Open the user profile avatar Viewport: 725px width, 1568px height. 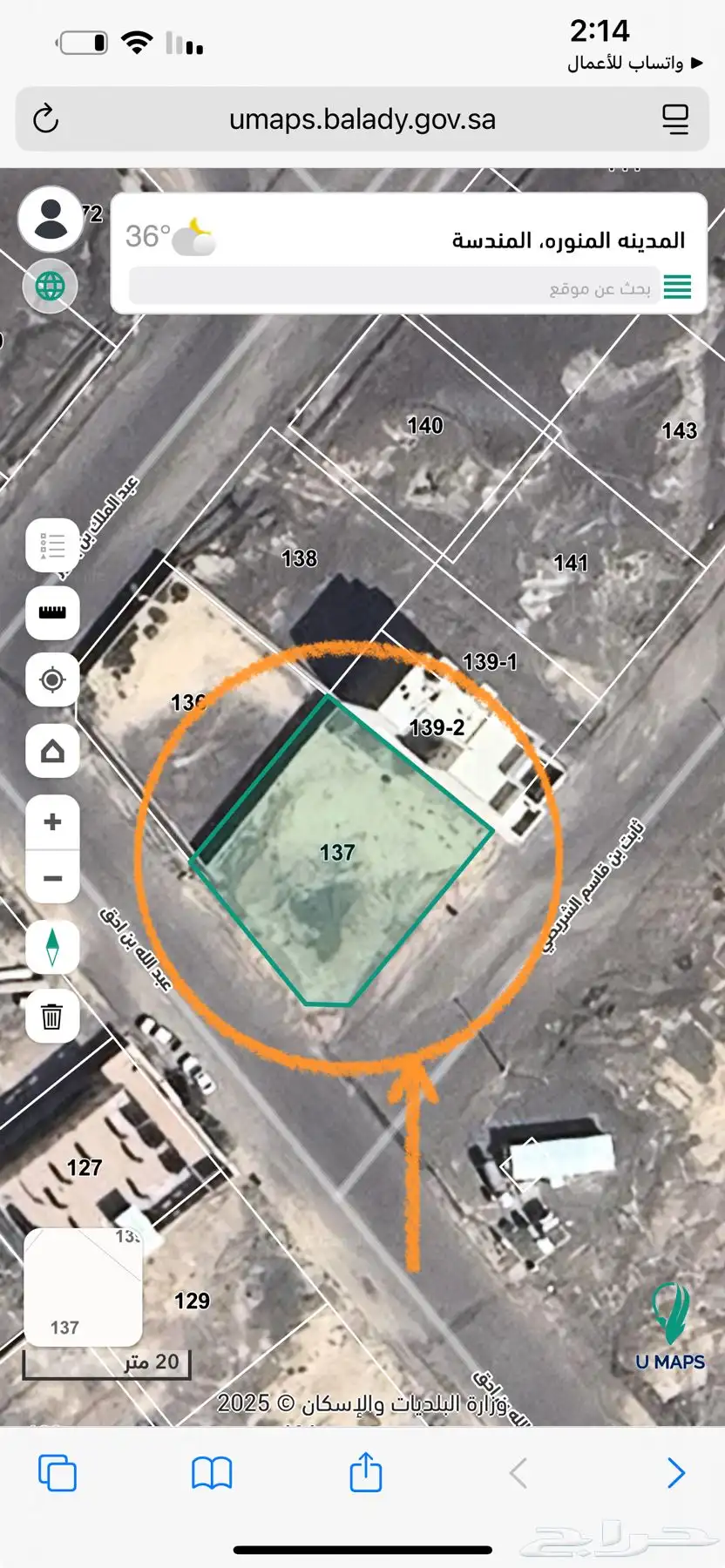coord(51,220)
